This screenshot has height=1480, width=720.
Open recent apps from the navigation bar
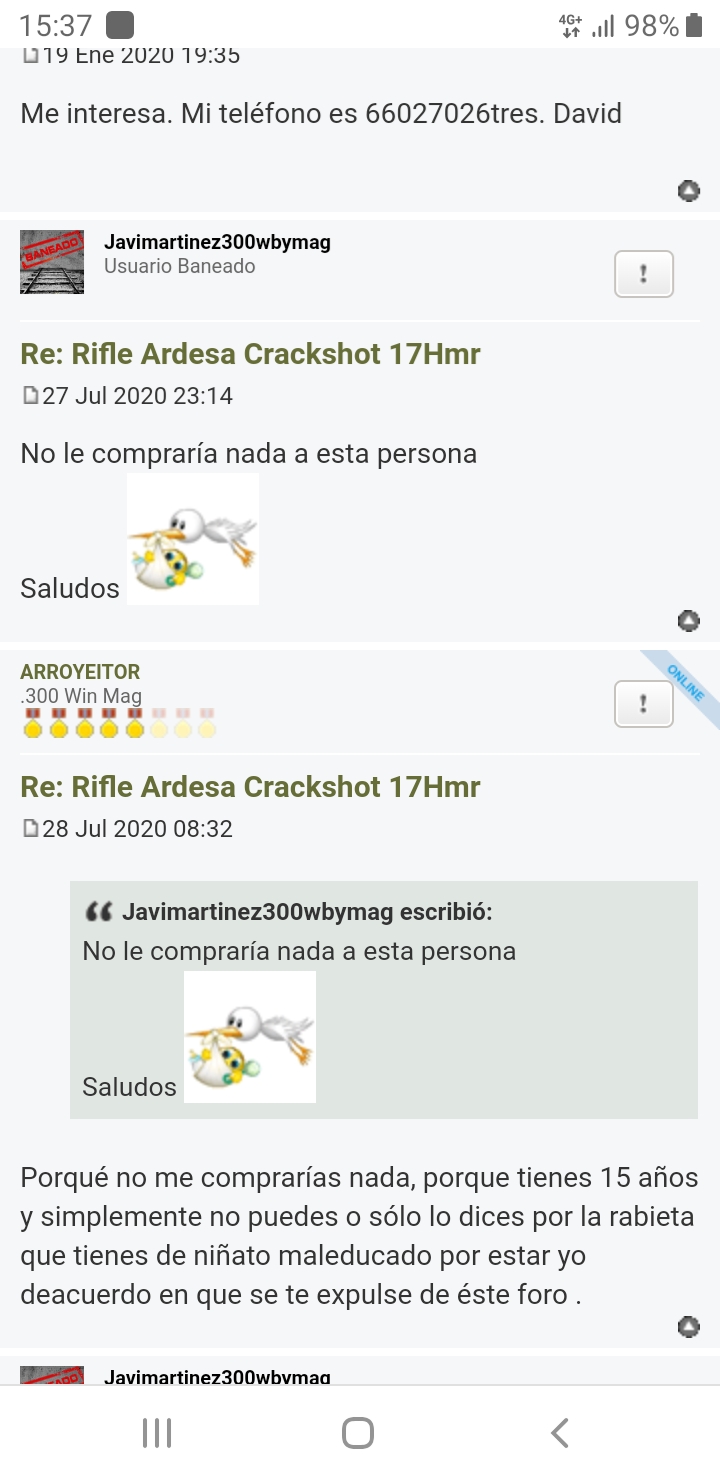pos(157,1433)
